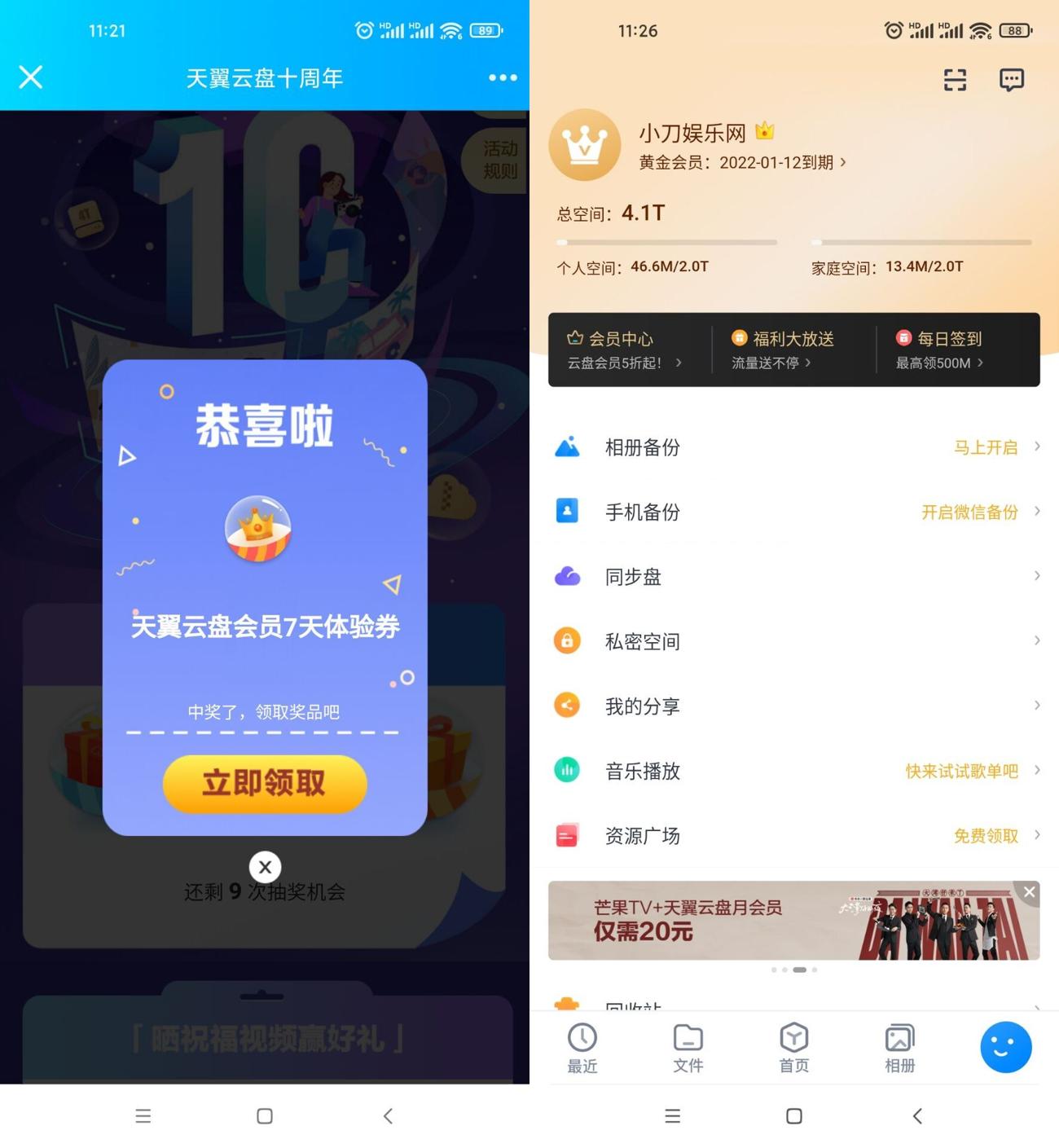Switch to the 文件 tab
The height and width of the screenshot is (1148, 1059).
point(688,1048)
